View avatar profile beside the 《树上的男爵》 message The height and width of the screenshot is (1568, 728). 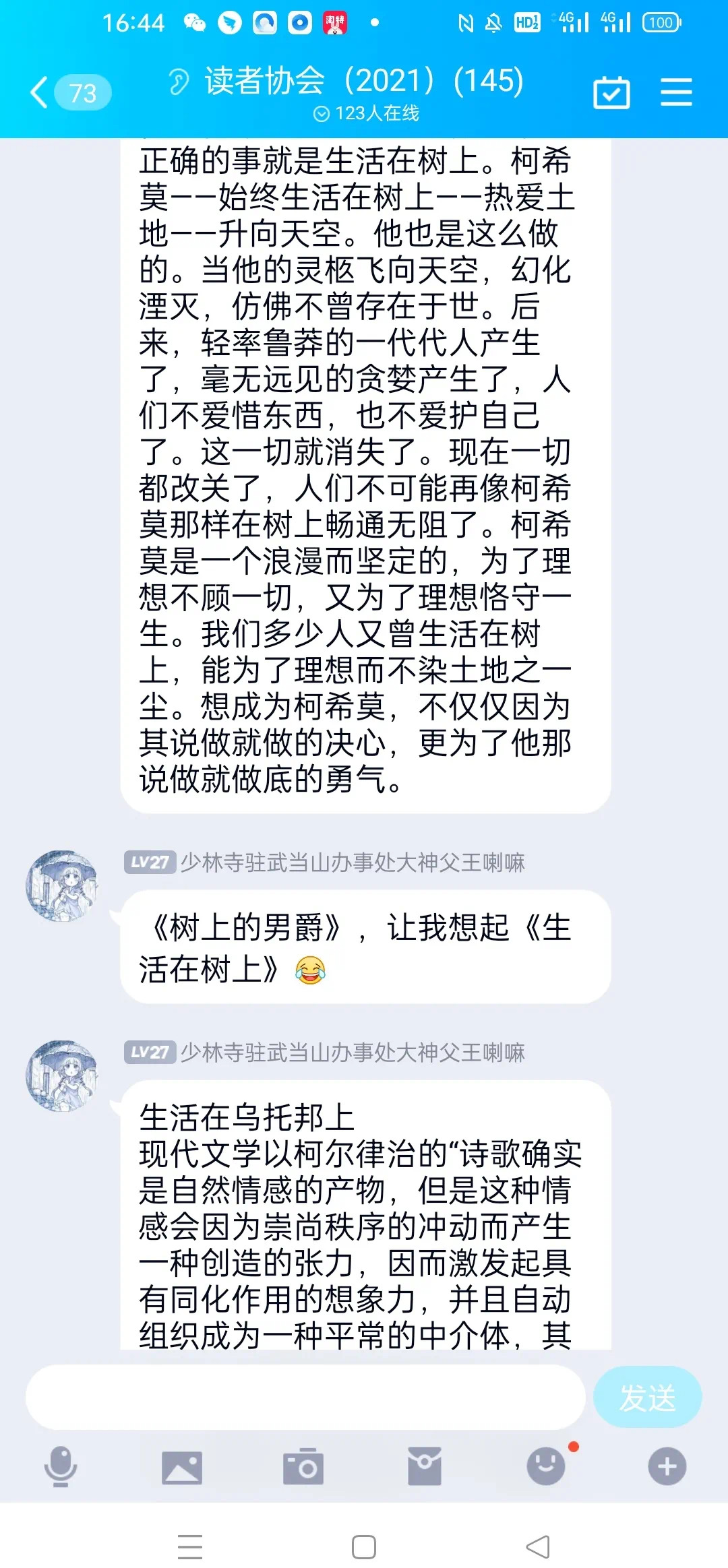pos(62,885)
